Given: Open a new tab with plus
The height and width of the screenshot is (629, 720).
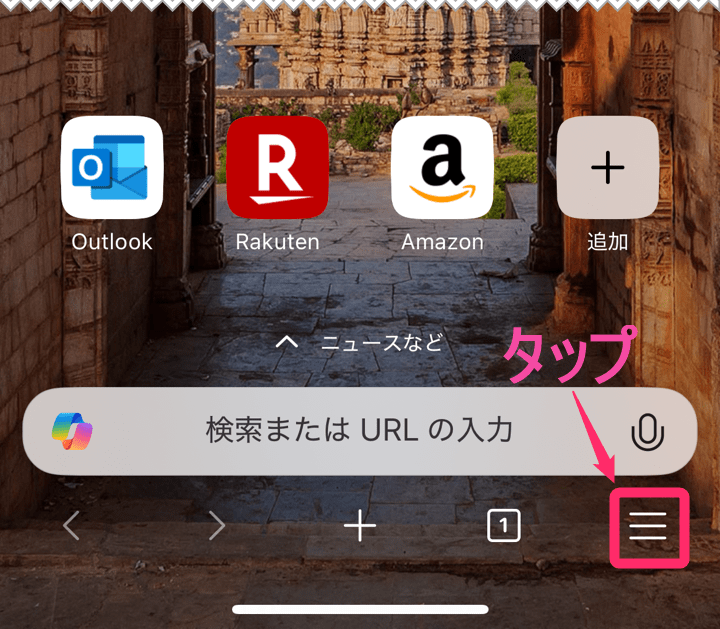Looking at the screenshot, I should pos(360,525).
